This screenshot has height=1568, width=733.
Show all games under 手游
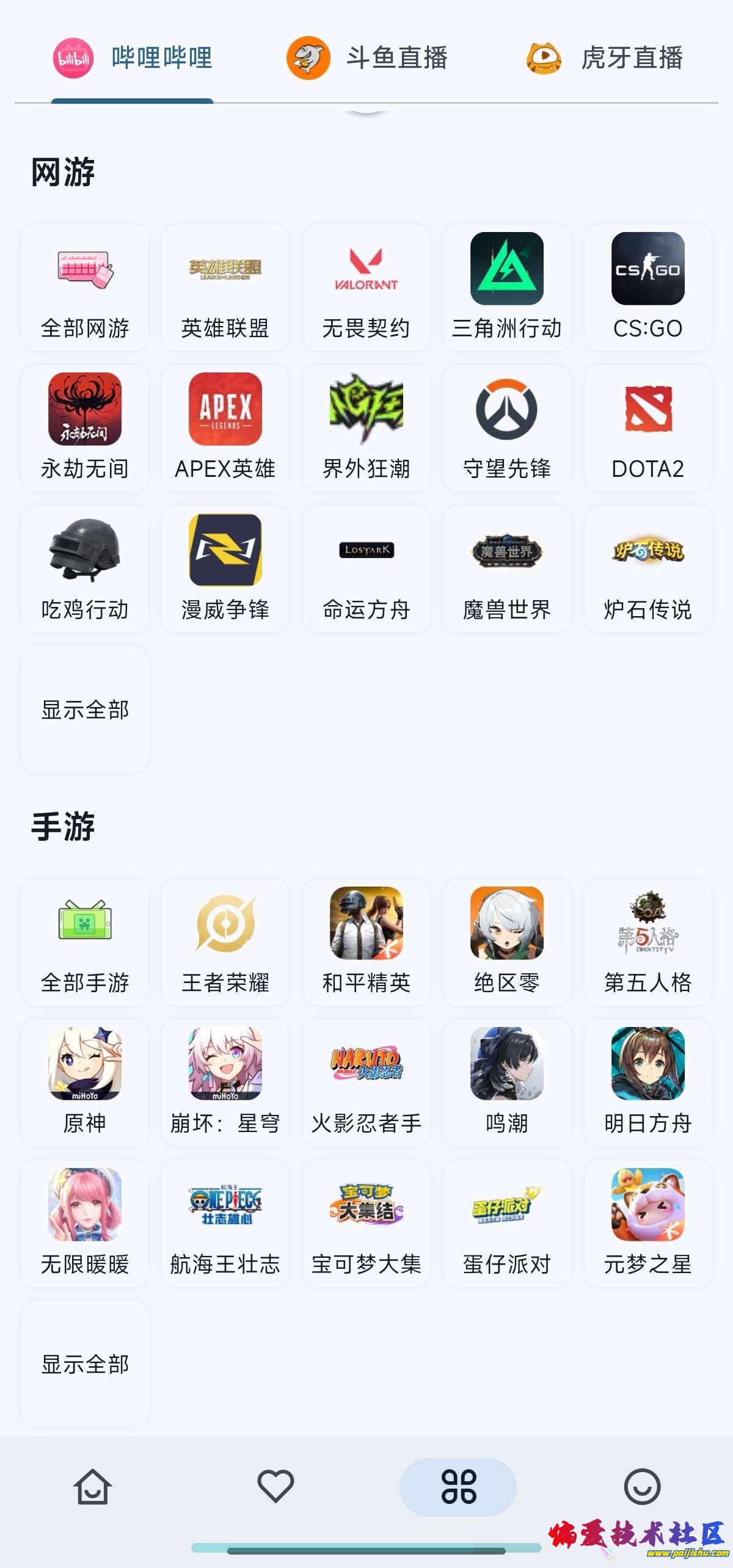(85, 1364)
